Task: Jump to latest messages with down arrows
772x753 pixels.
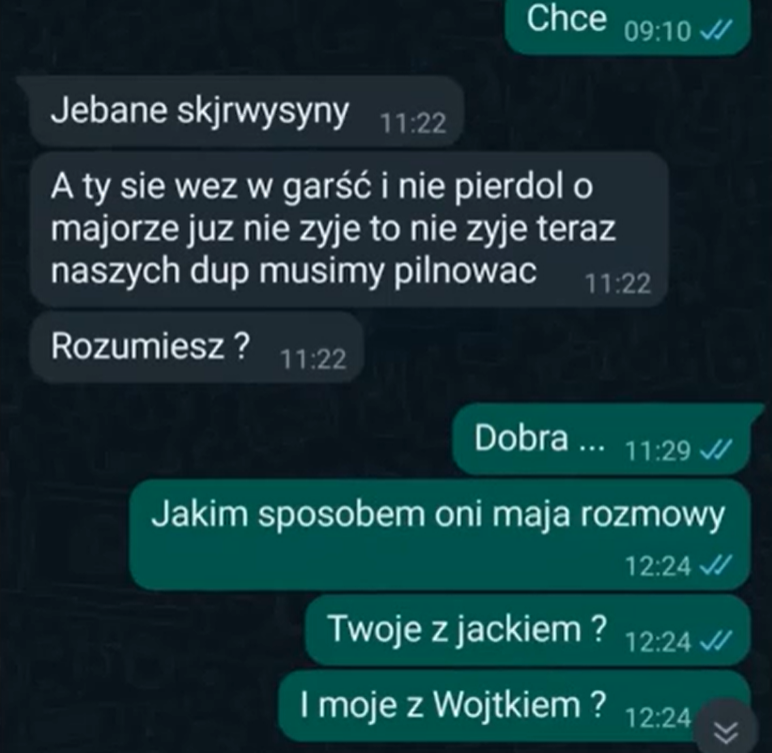Action: click(727, 729)
